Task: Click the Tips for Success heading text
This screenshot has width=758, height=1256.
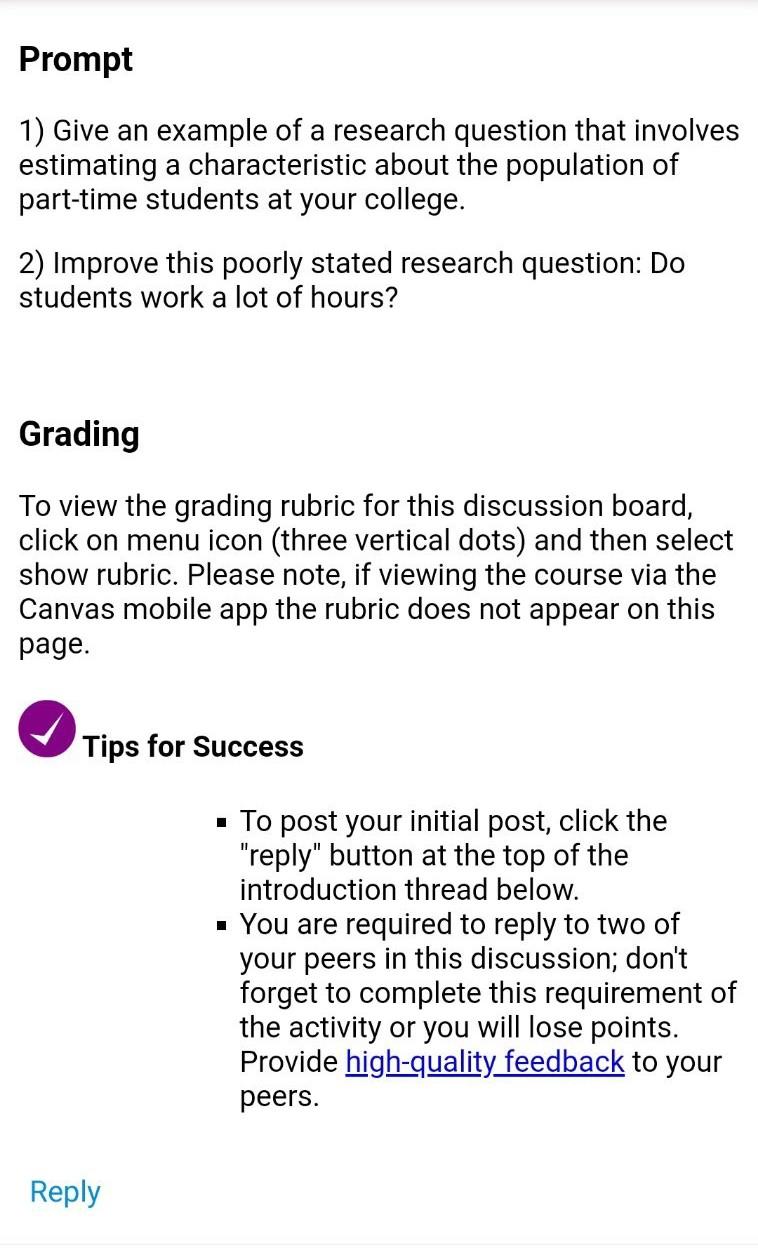Action: click(192, 746)
